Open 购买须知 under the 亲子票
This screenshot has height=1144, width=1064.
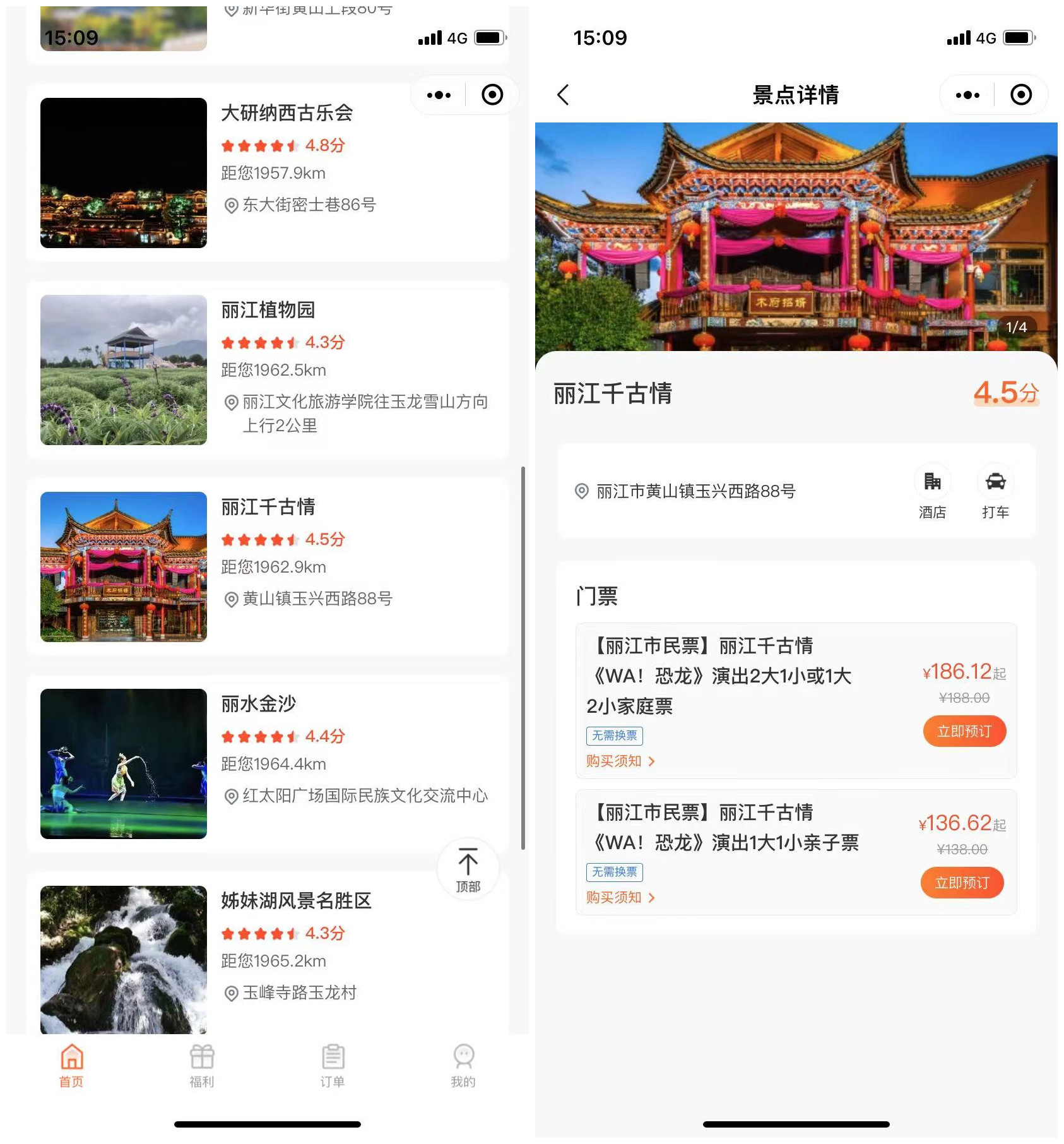click(620, 898)
